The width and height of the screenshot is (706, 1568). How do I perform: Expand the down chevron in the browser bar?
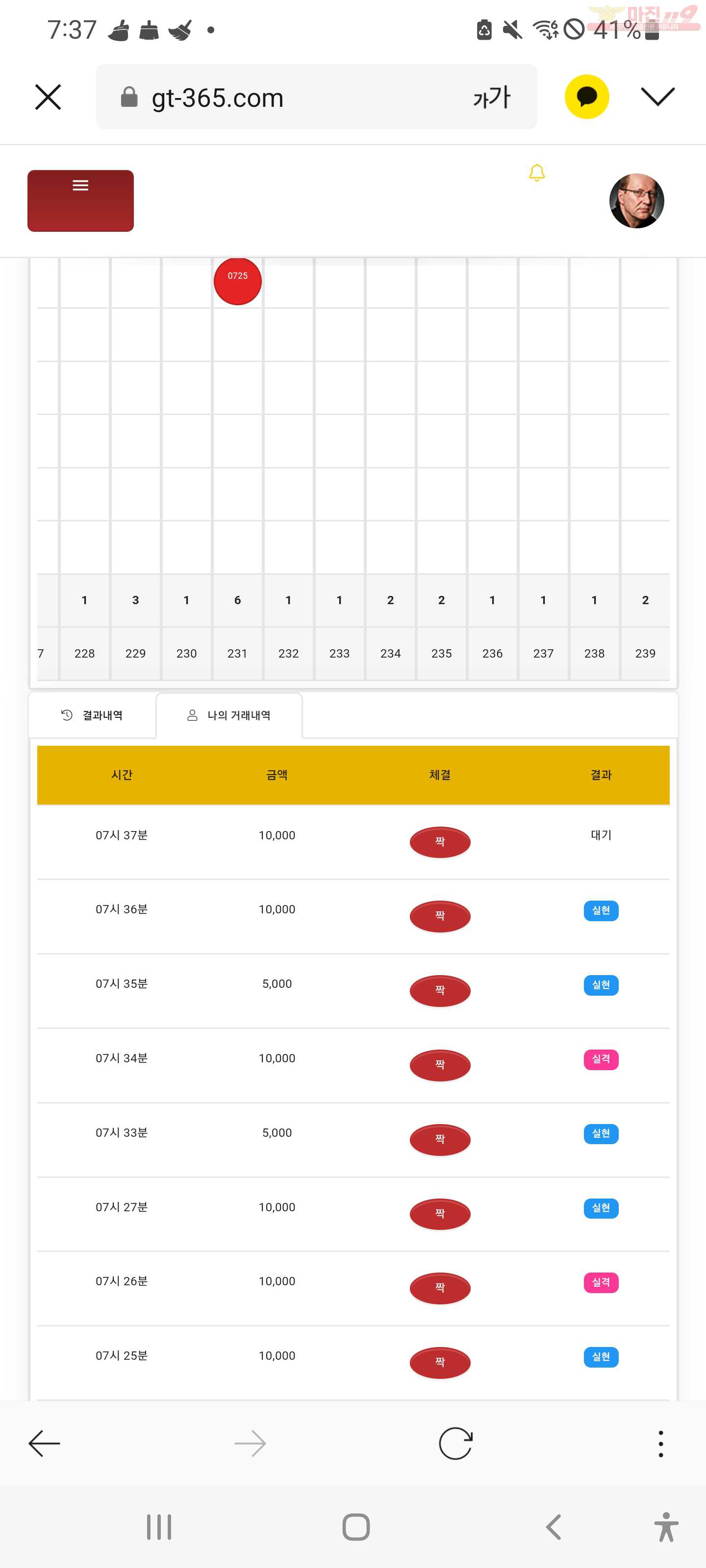[658, 96]
